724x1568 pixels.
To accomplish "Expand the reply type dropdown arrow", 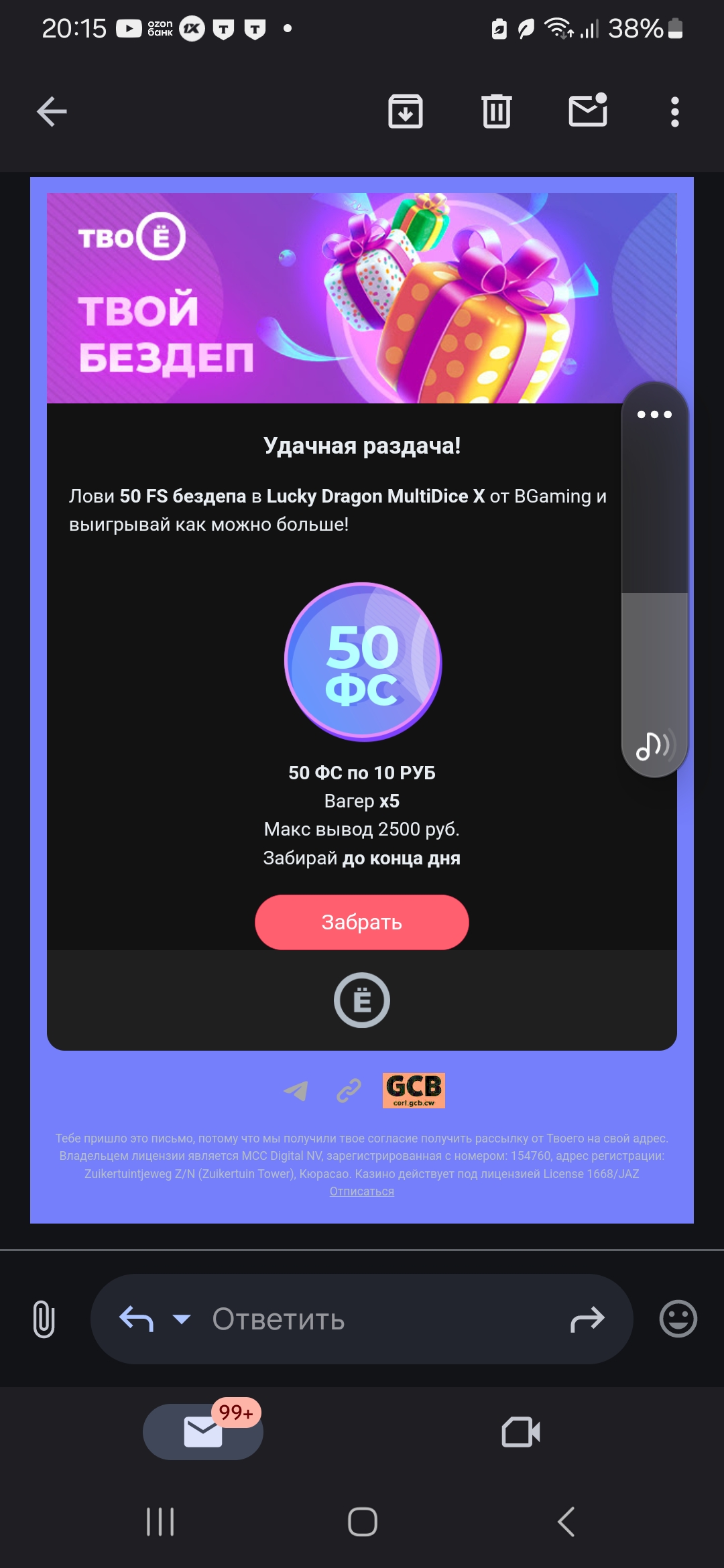I will pyautogui.click(x=181, y=1319).
